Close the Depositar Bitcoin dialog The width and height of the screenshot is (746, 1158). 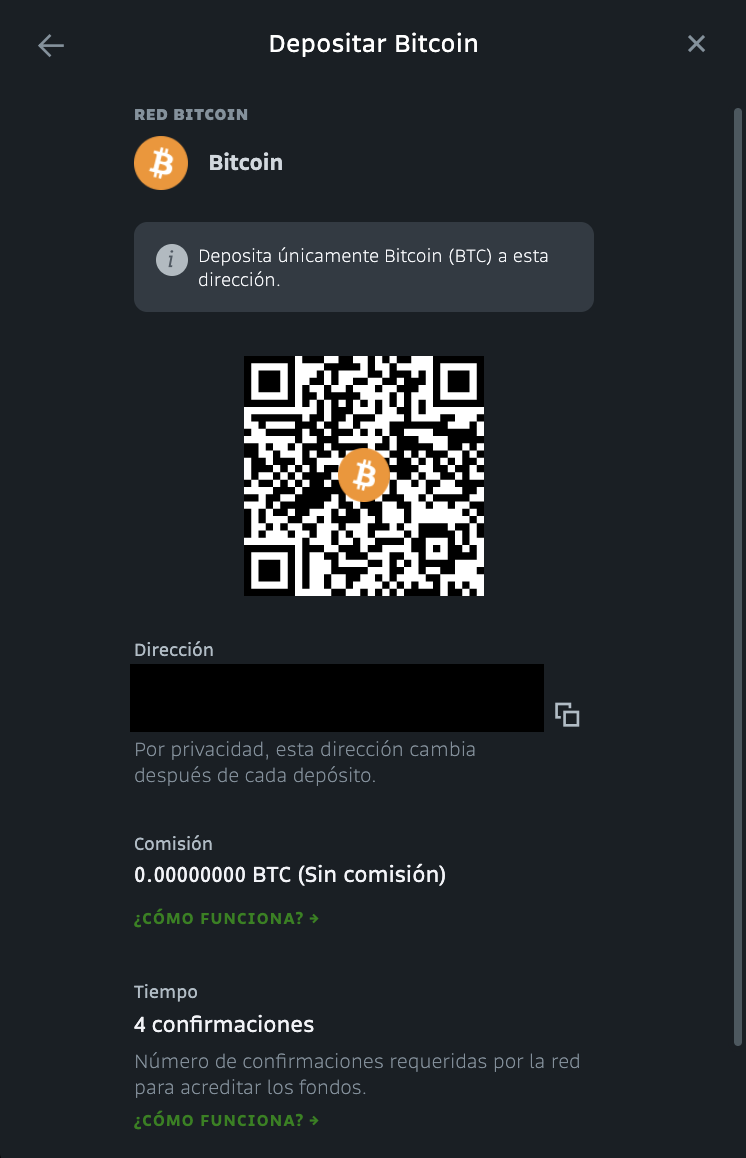pos(696,43)
